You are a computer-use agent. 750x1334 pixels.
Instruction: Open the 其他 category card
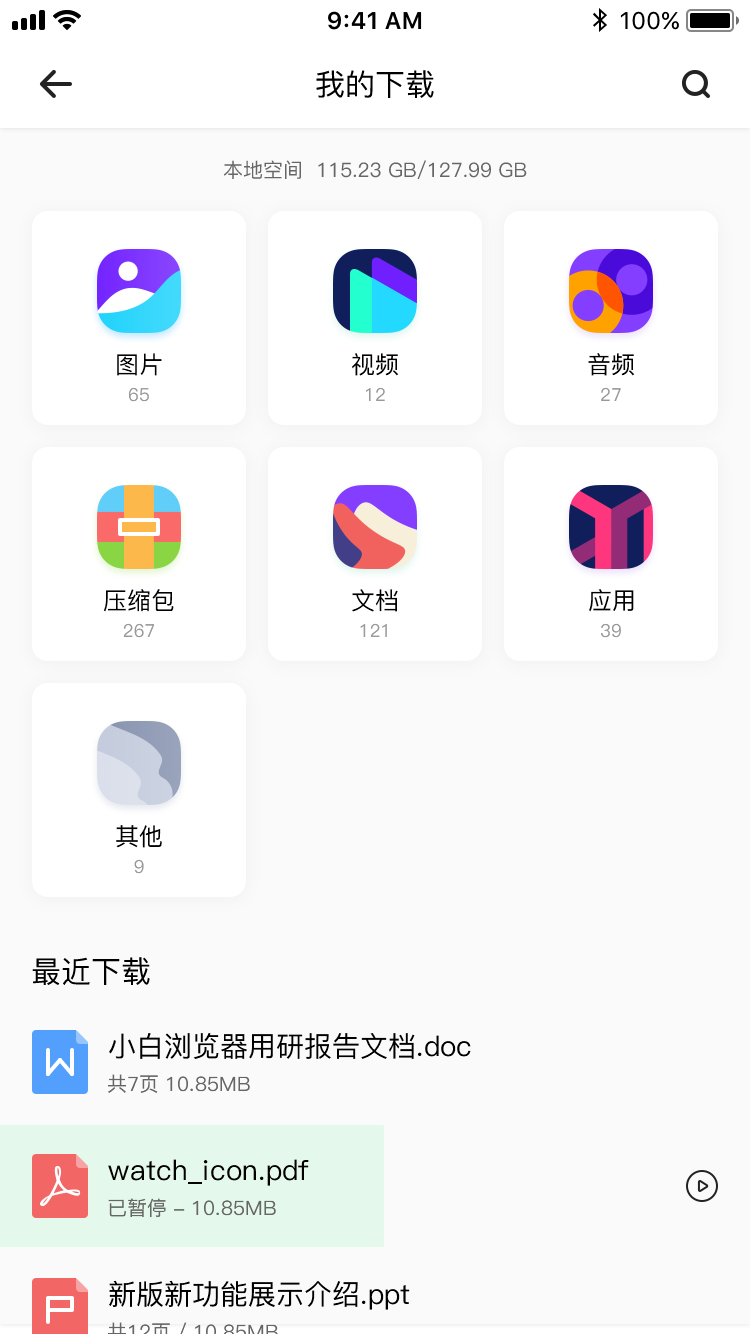click(139, 790)
